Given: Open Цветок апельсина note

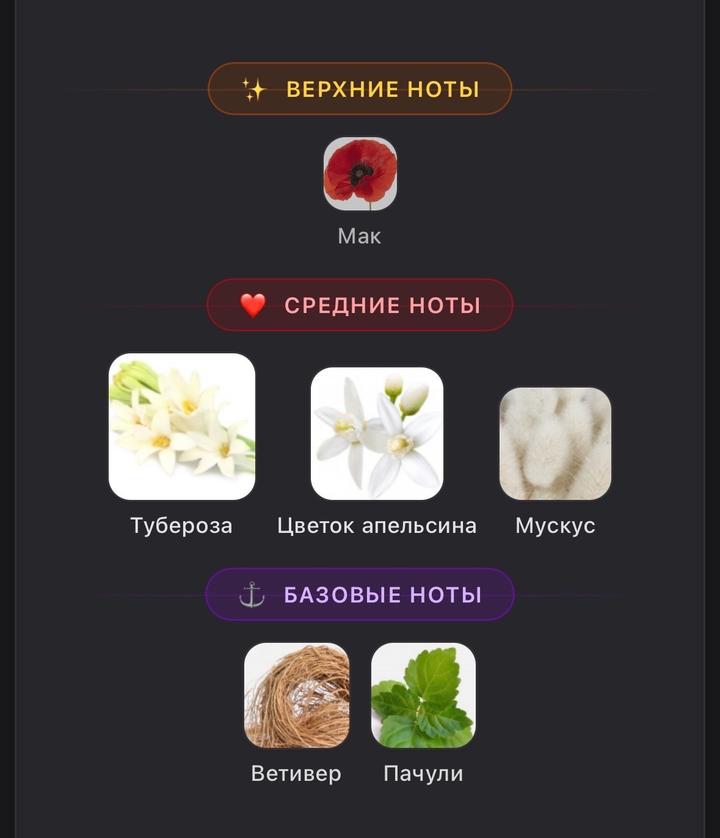Looking at the screenshot, I should point(377,433).
